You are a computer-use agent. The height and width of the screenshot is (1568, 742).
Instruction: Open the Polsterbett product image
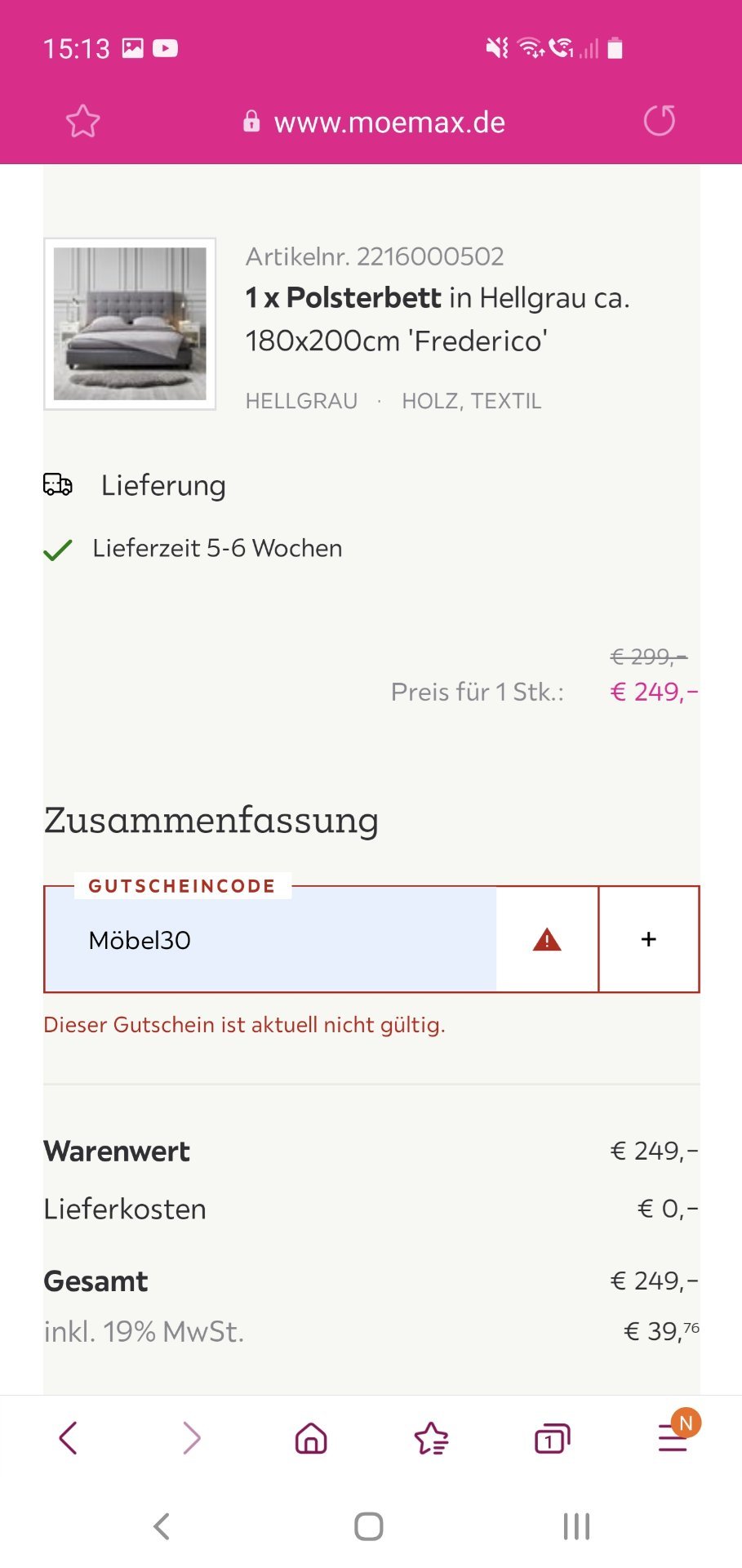tap(130, 324)
